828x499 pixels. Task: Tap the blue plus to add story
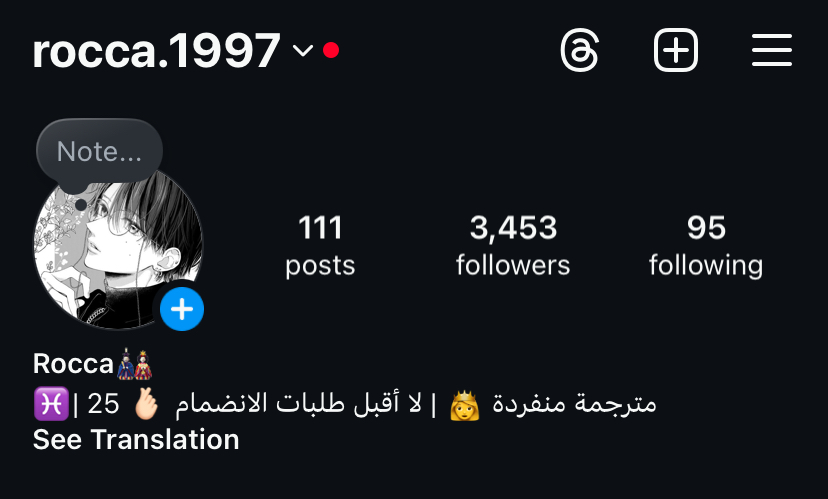(x=182, y=310)
